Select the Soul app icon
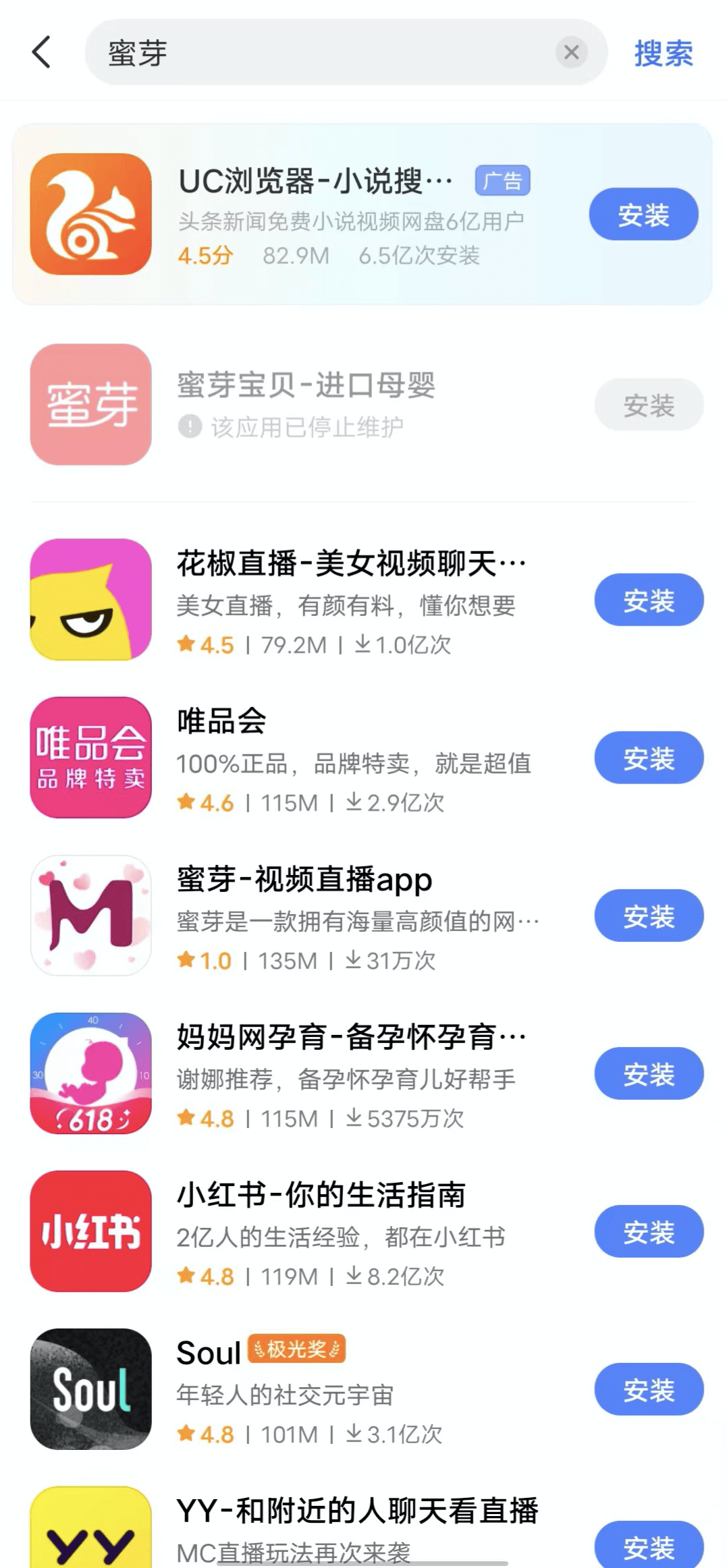 click(90, 1390)
